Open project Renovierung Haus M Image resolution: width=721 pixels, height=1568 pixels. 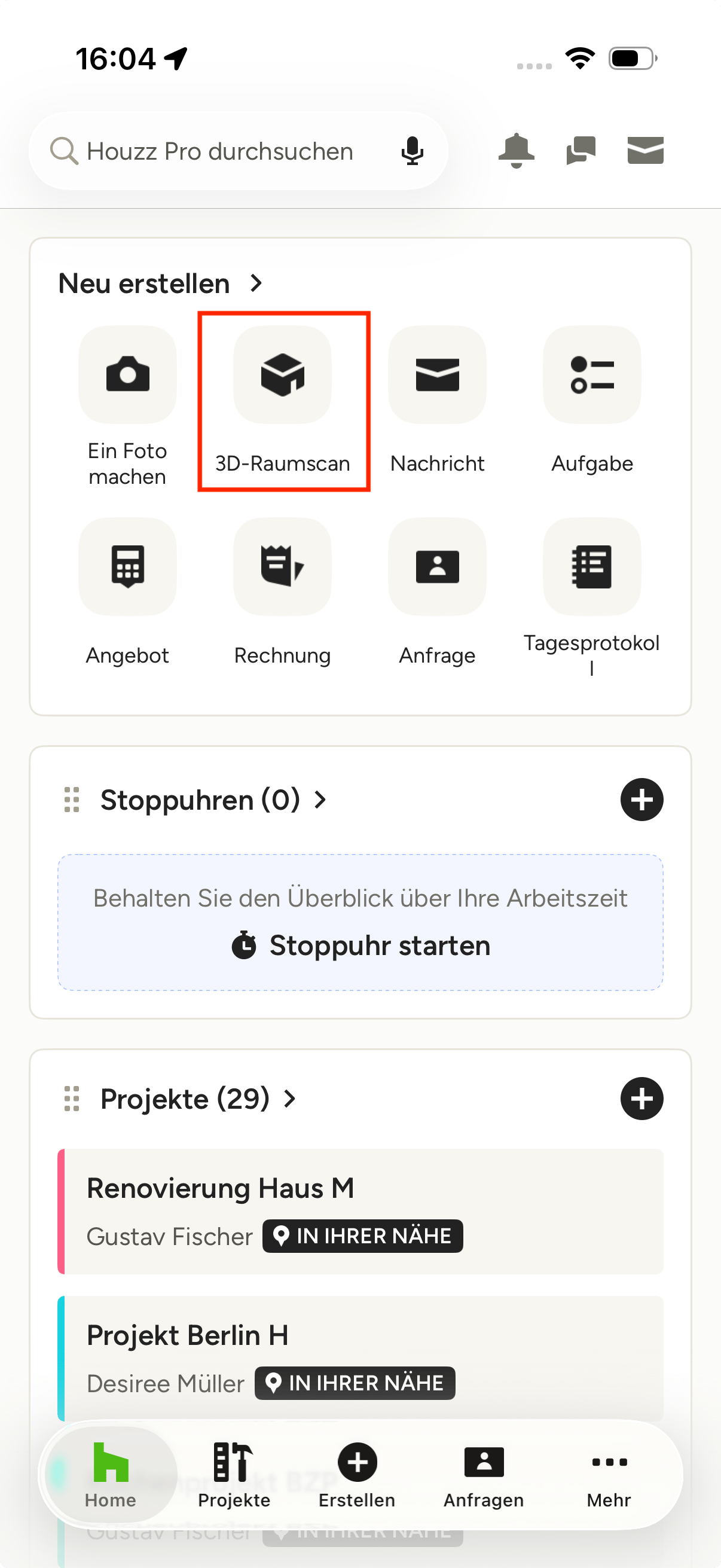tap(361, 1212)
